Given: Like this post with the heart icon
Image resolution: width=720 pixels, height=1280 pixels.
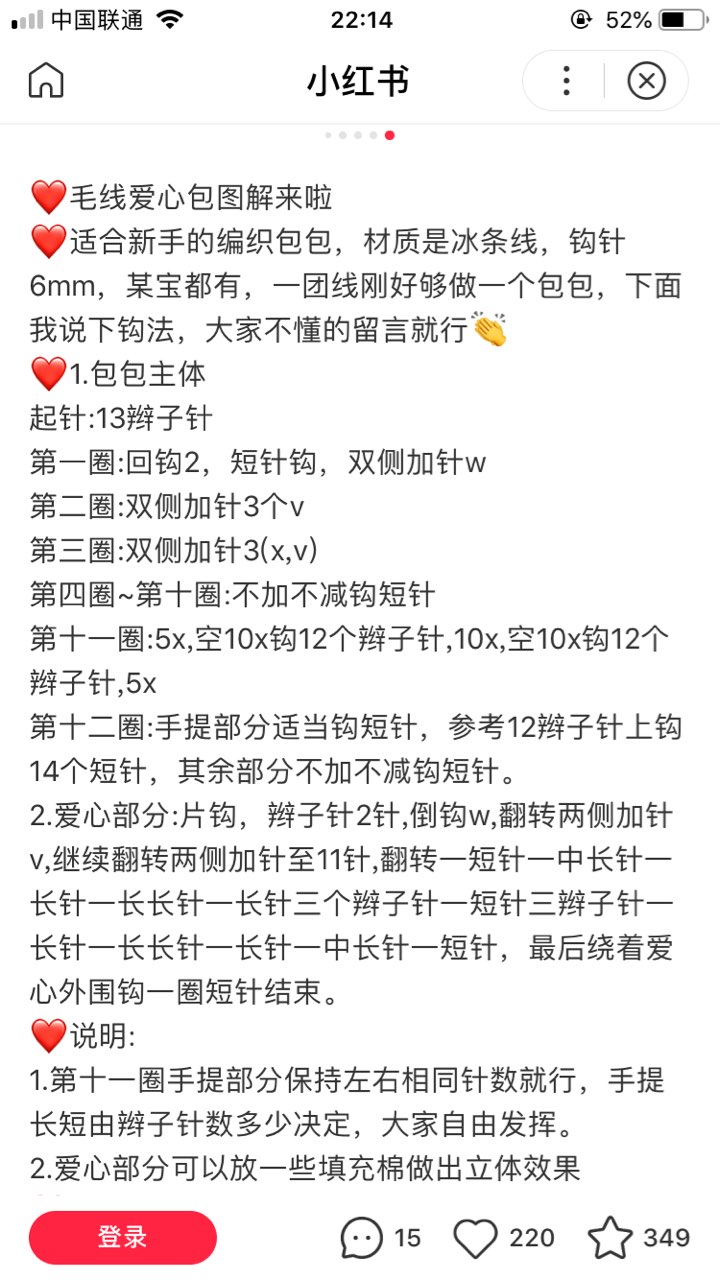Looking at the screenshot, I should [x=476, y=1238].
